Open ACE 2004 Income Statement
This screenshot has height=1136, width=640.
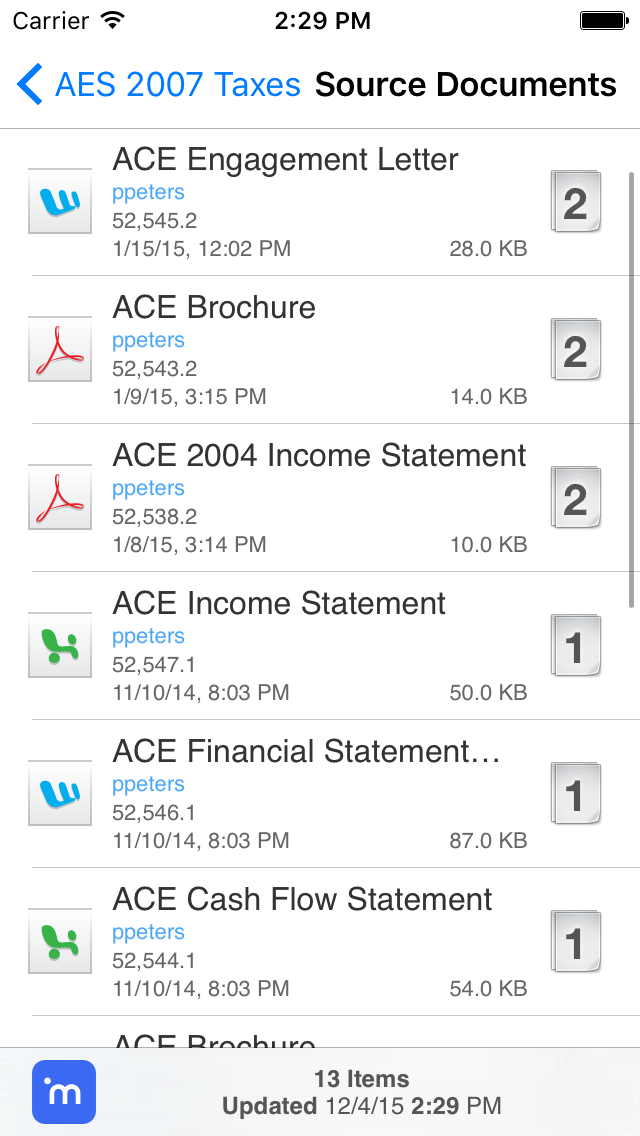[x=320, y=498]
